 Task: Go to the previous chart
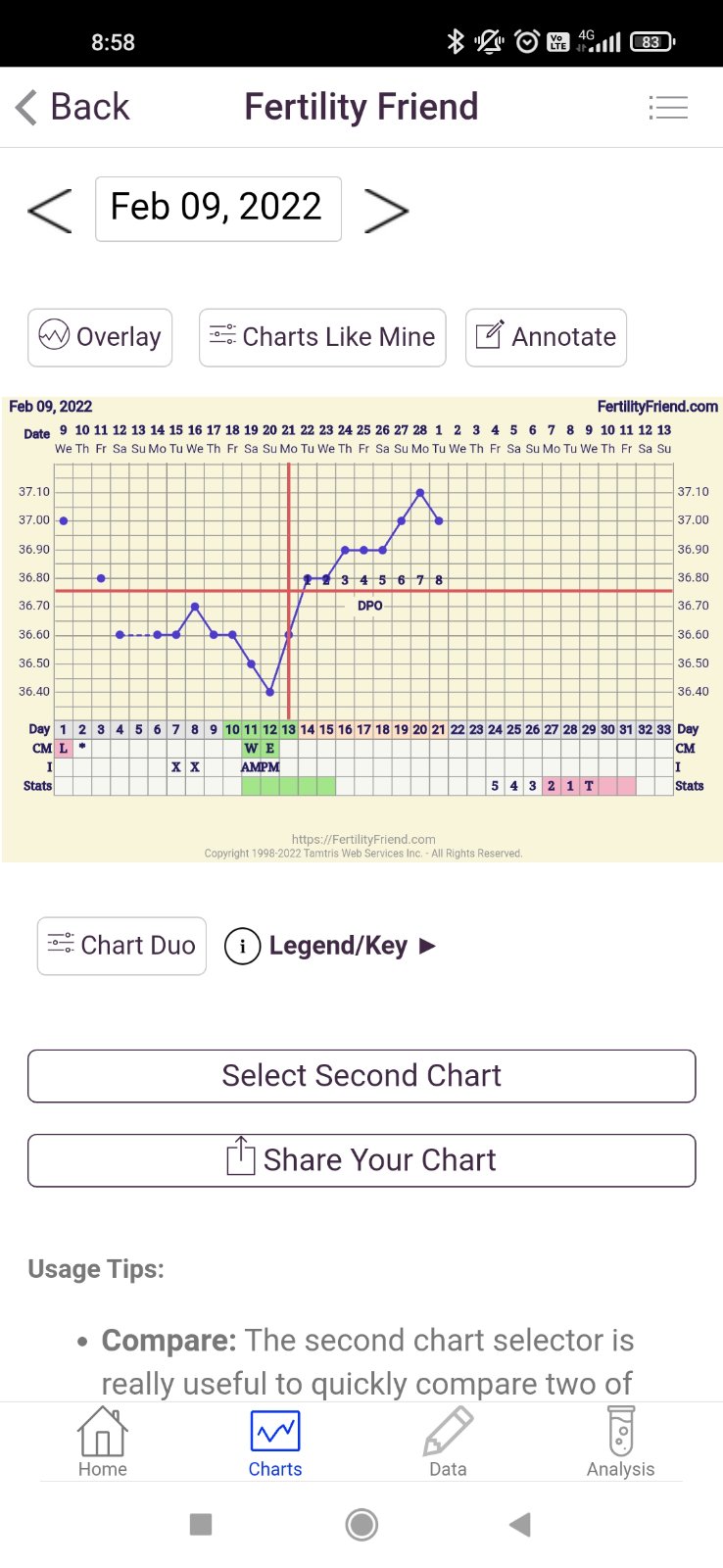pos(50,209)
